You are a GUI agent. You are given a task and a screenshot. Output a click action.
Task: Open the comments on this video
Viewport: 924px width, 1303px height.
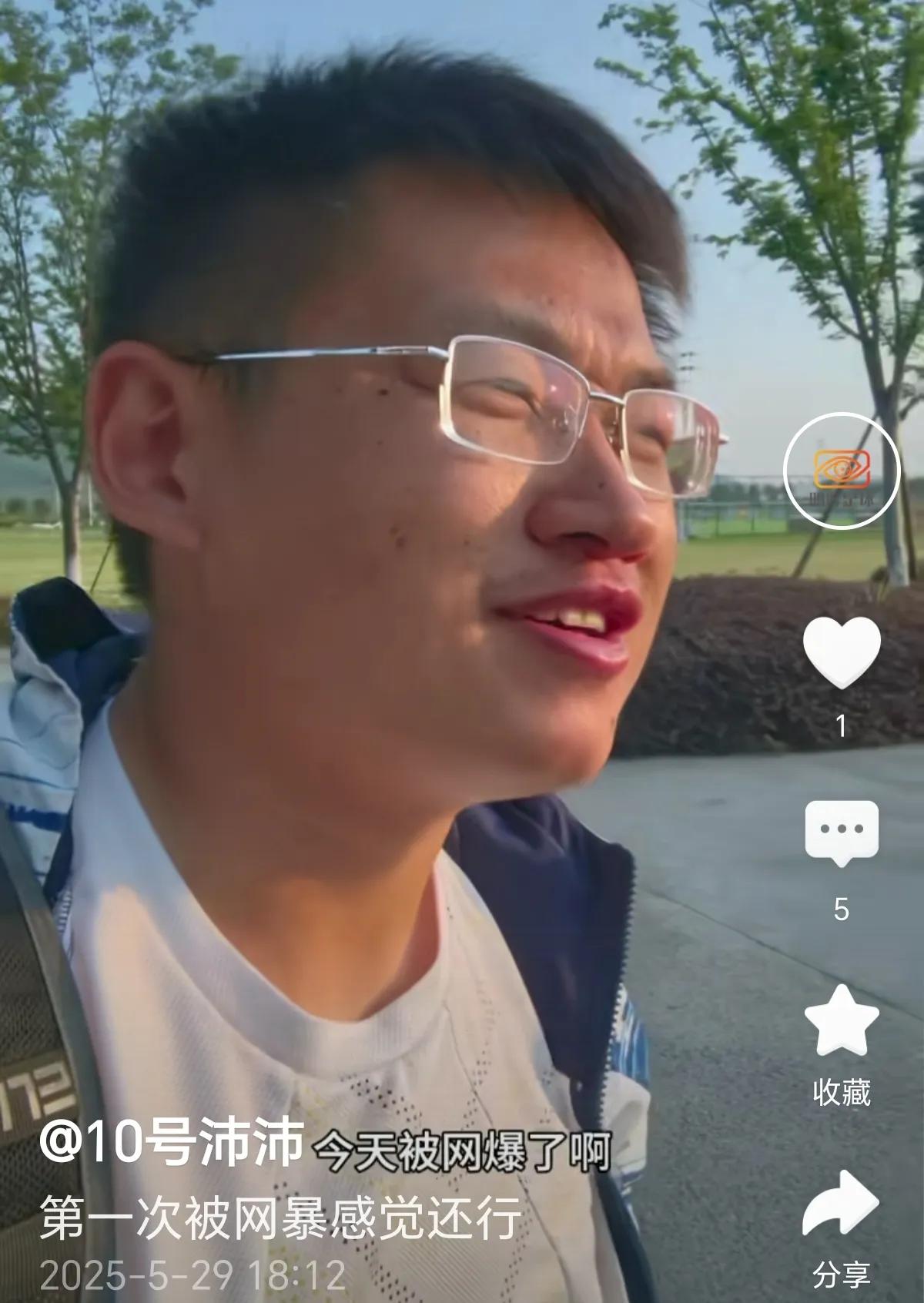(x=841, y=832)
